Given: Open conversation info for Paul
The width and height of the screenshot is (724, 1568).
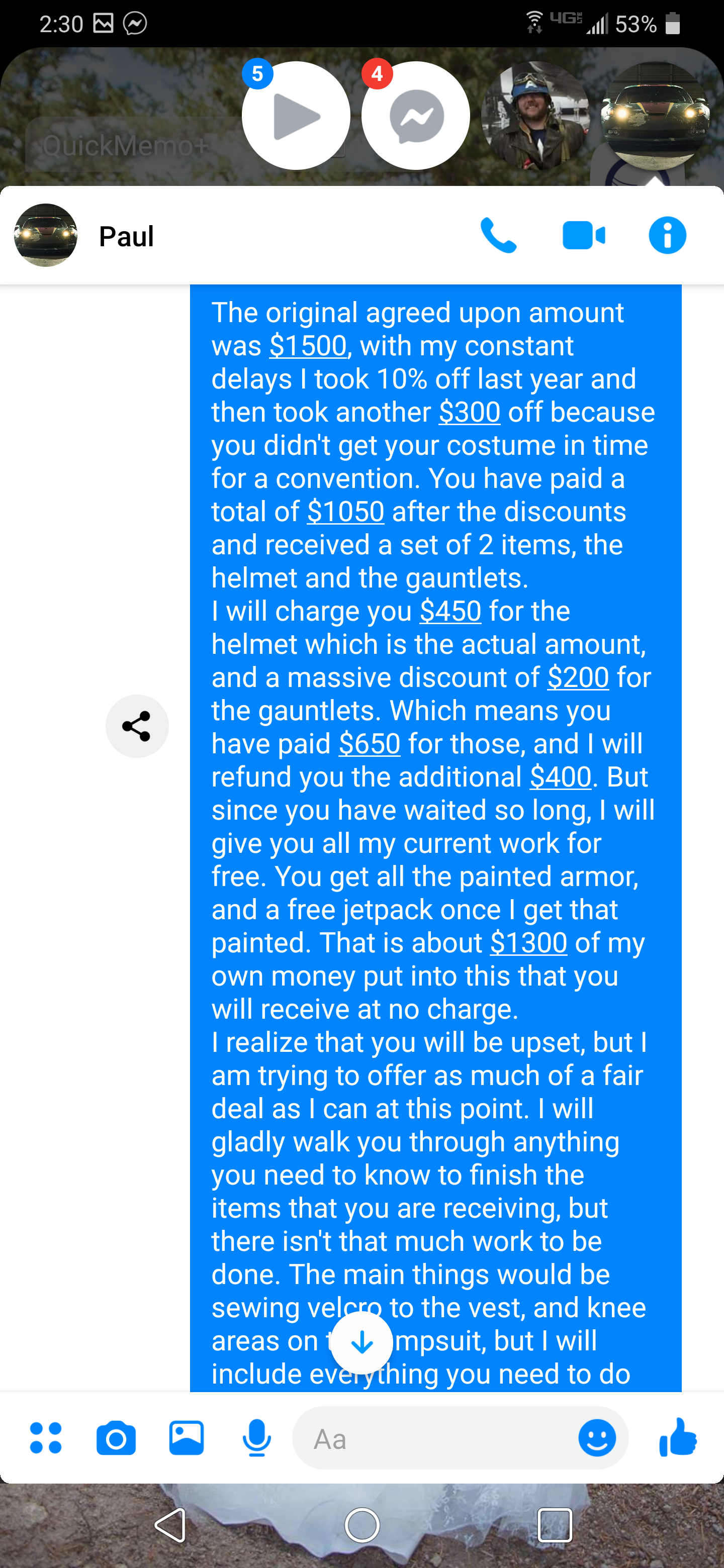Looking at the screenshot, I should click(667, 236).
